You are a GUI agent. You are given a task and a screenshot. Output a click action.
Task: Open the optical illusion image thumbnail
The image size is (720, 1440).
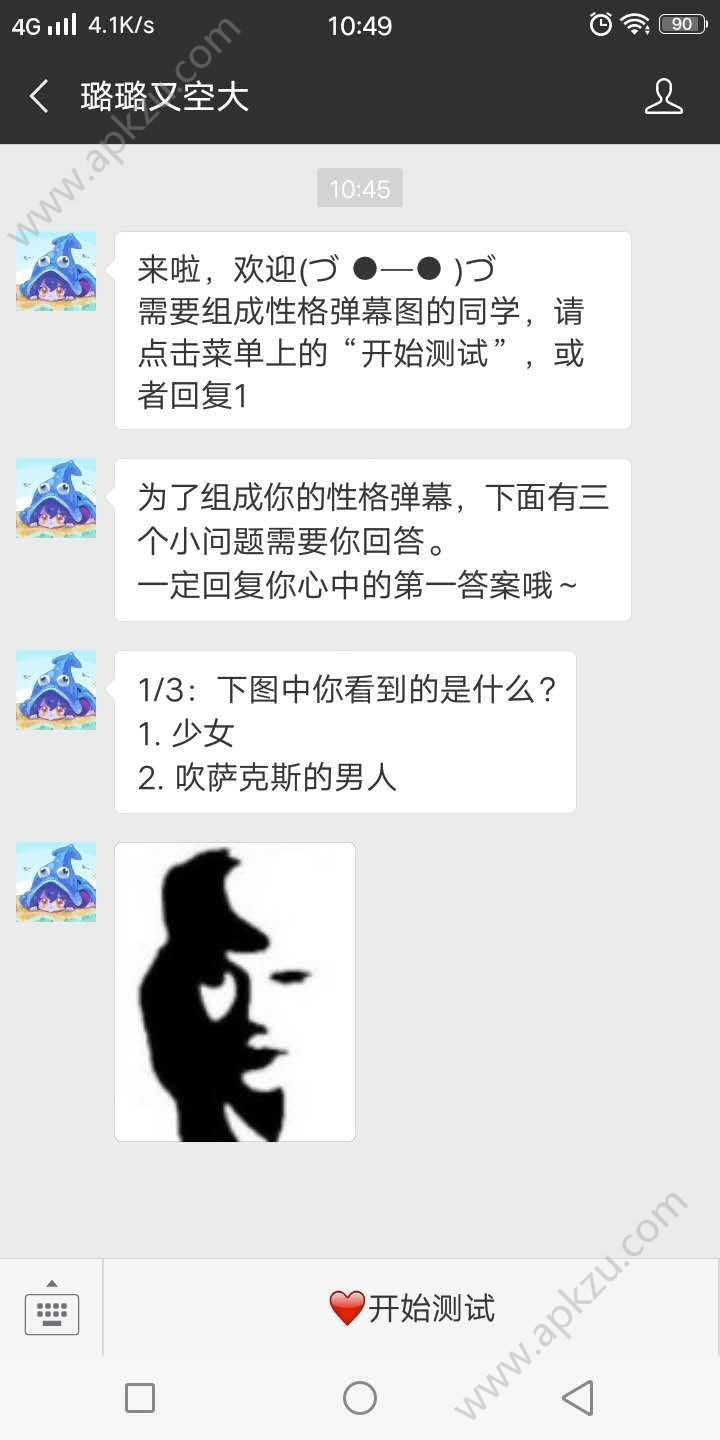(235, 991)
